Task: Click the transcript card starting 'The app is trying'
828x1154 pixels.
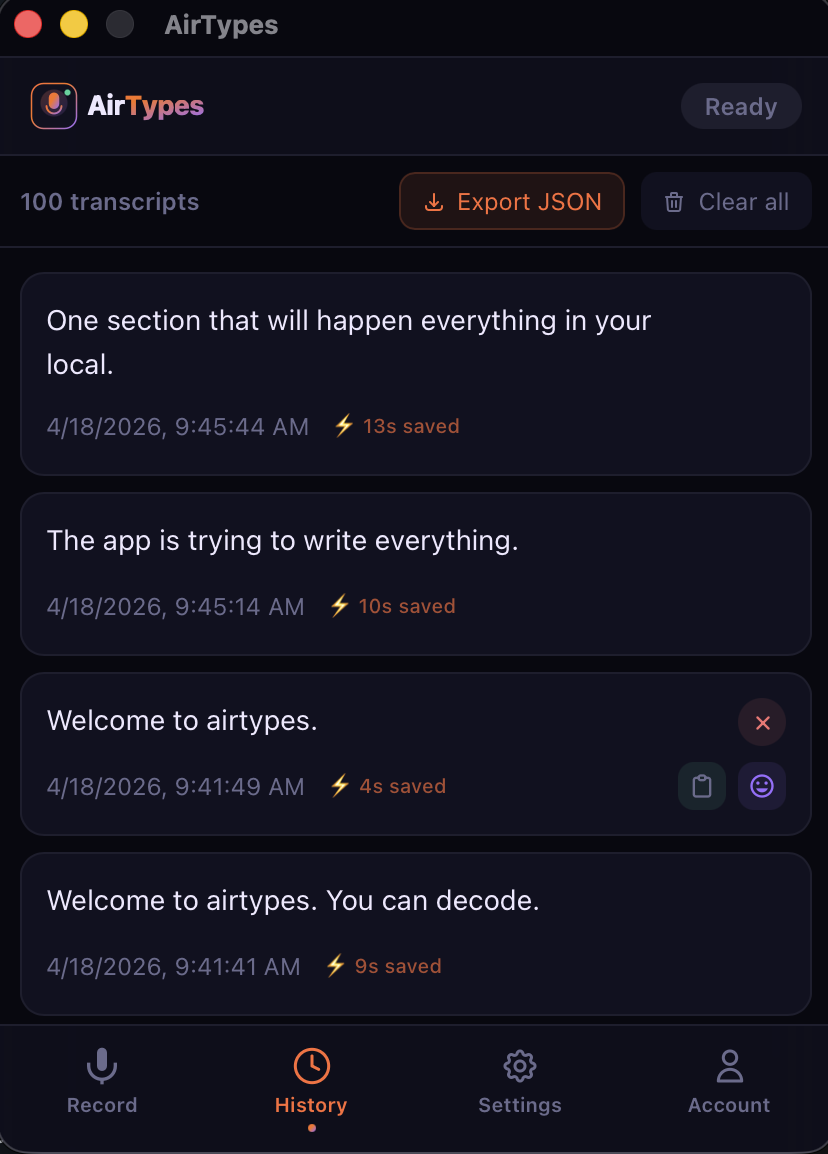Action: pyautogui.click(x=416, y=574)
